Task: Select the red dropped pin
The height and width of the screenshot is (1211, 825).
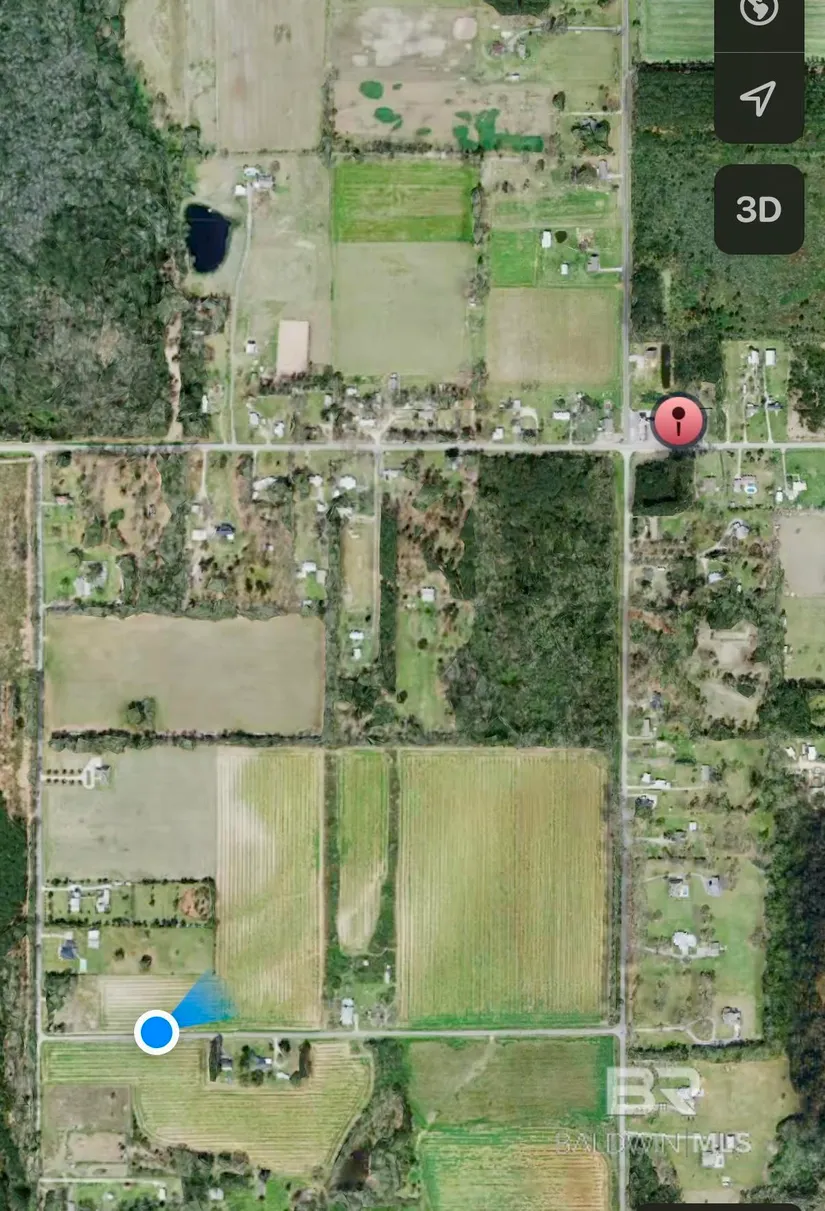Action: point(679,420)
